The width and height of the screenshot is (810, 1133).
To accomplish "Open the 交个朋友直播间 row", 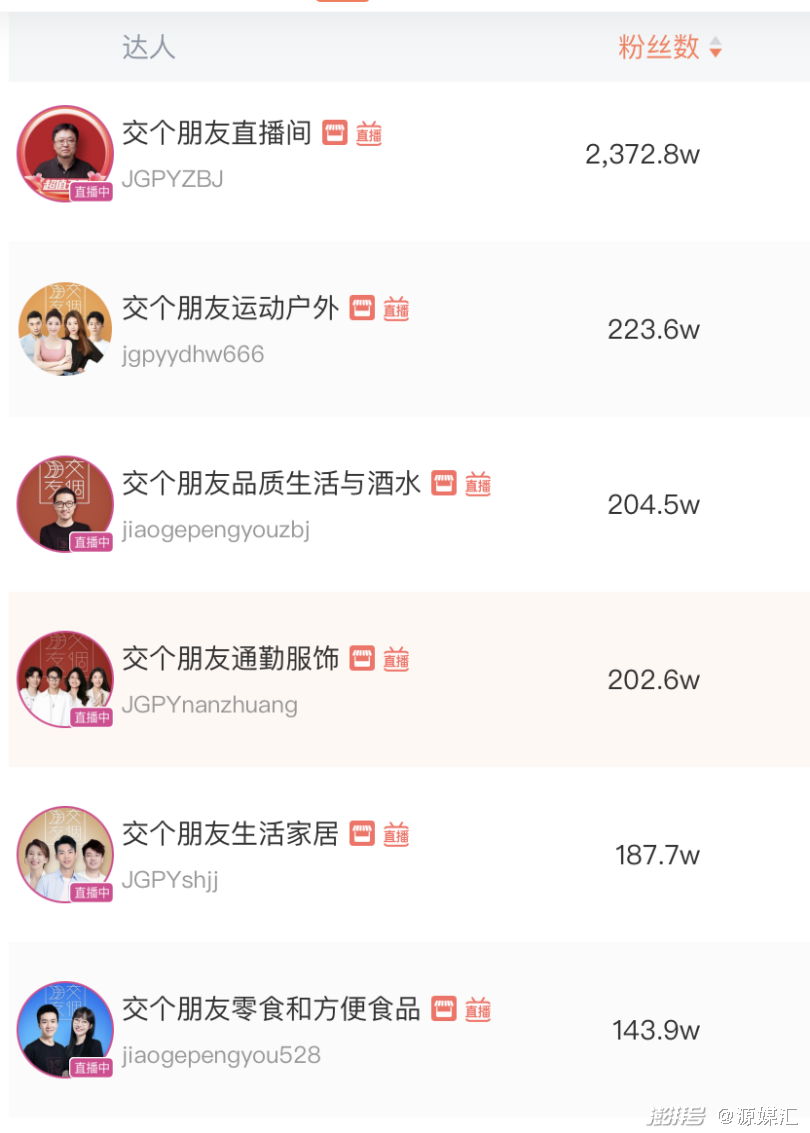I will (x=217, y=133).
